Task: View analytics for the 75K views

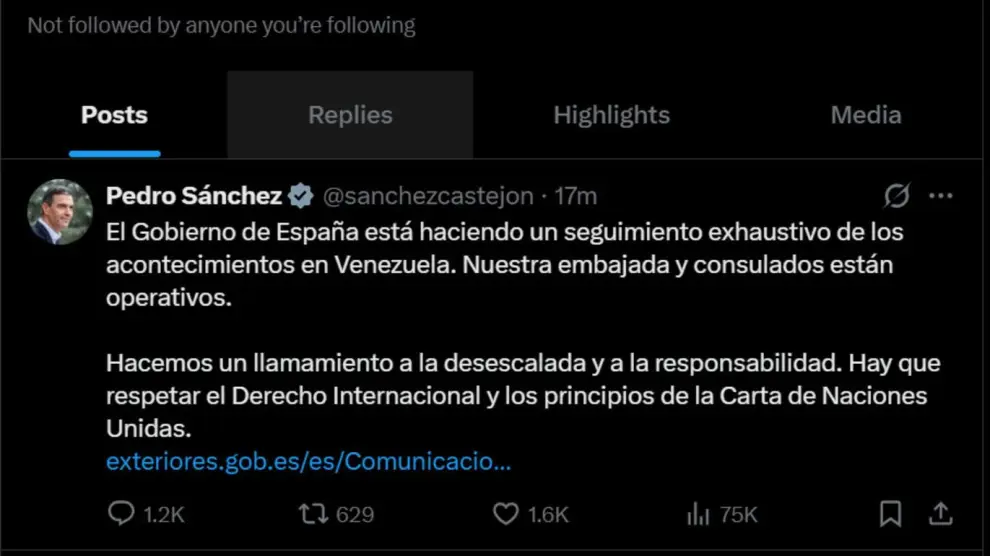Action: (697, 514)
